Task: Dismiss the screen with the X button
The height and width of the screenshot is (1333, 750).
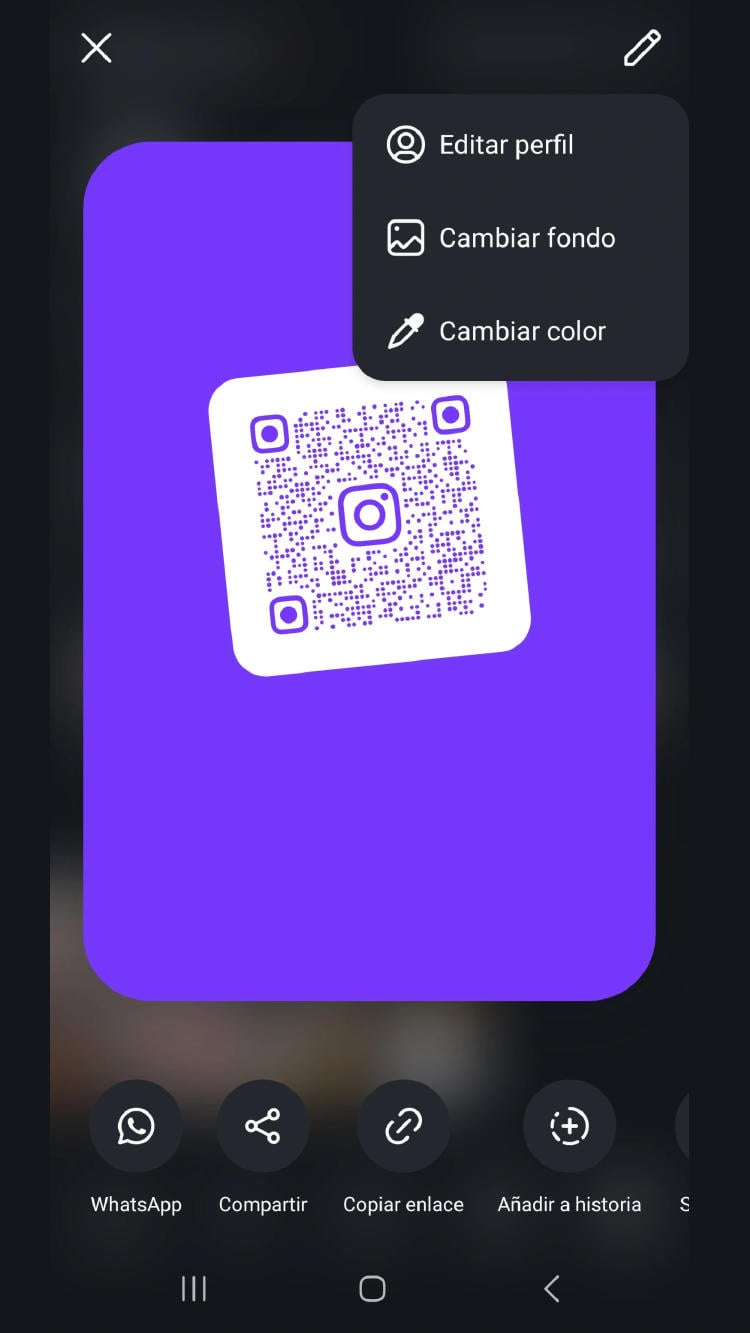Action: tap(95, 47)
